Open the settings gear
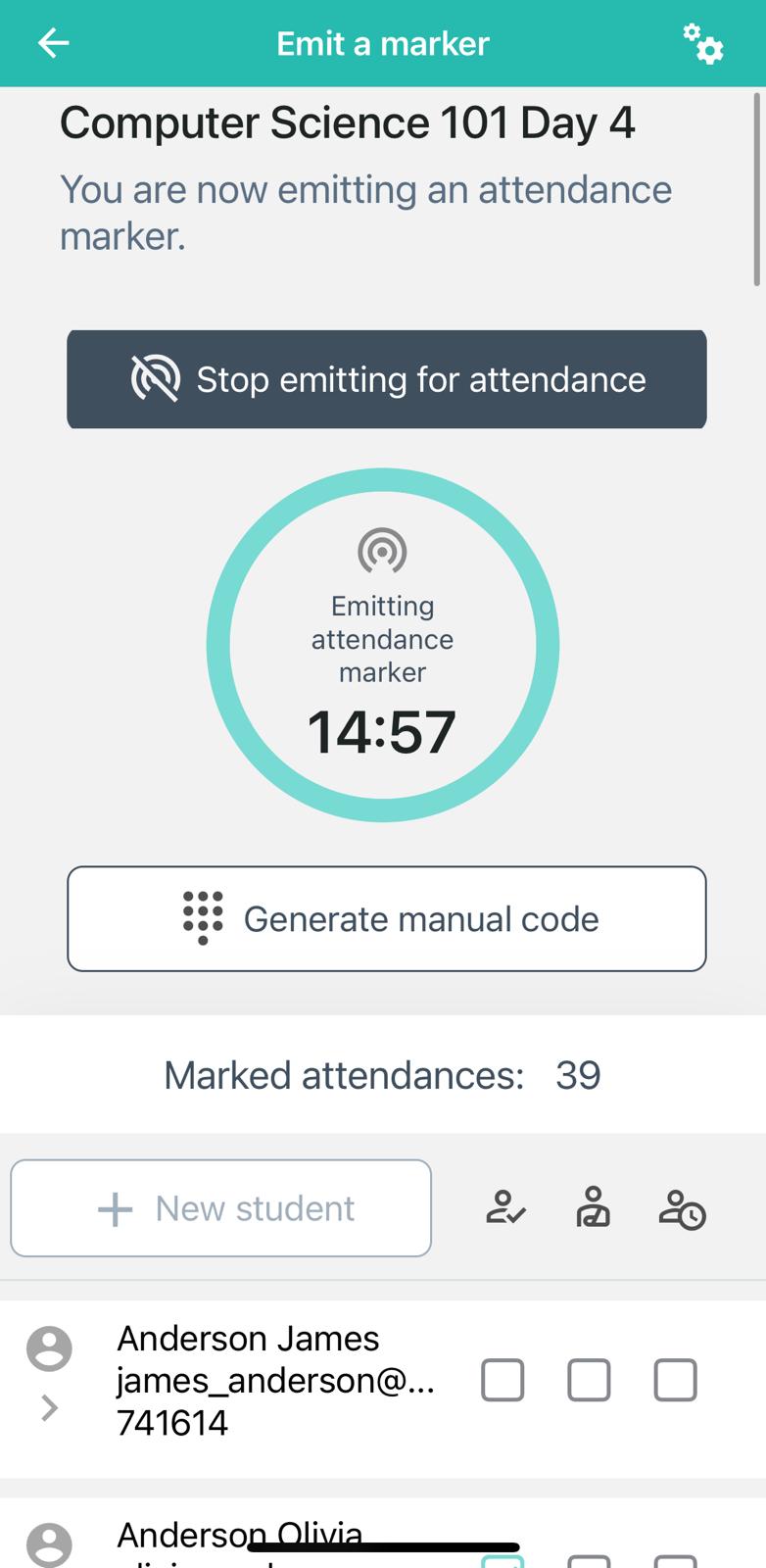766x1568 pixels. (x=704, y=43)
